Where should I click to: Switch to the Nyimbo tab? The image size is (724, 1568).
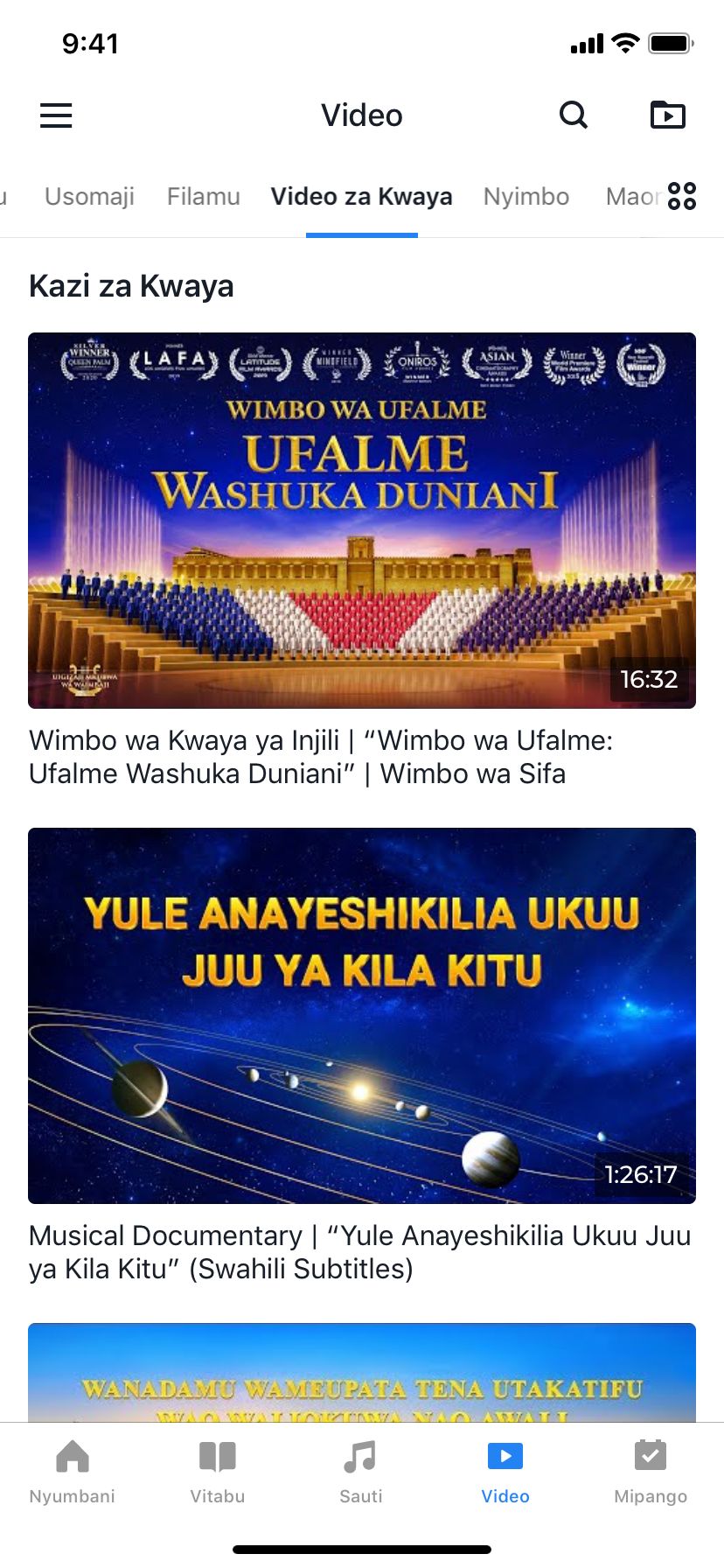(526, 196)
